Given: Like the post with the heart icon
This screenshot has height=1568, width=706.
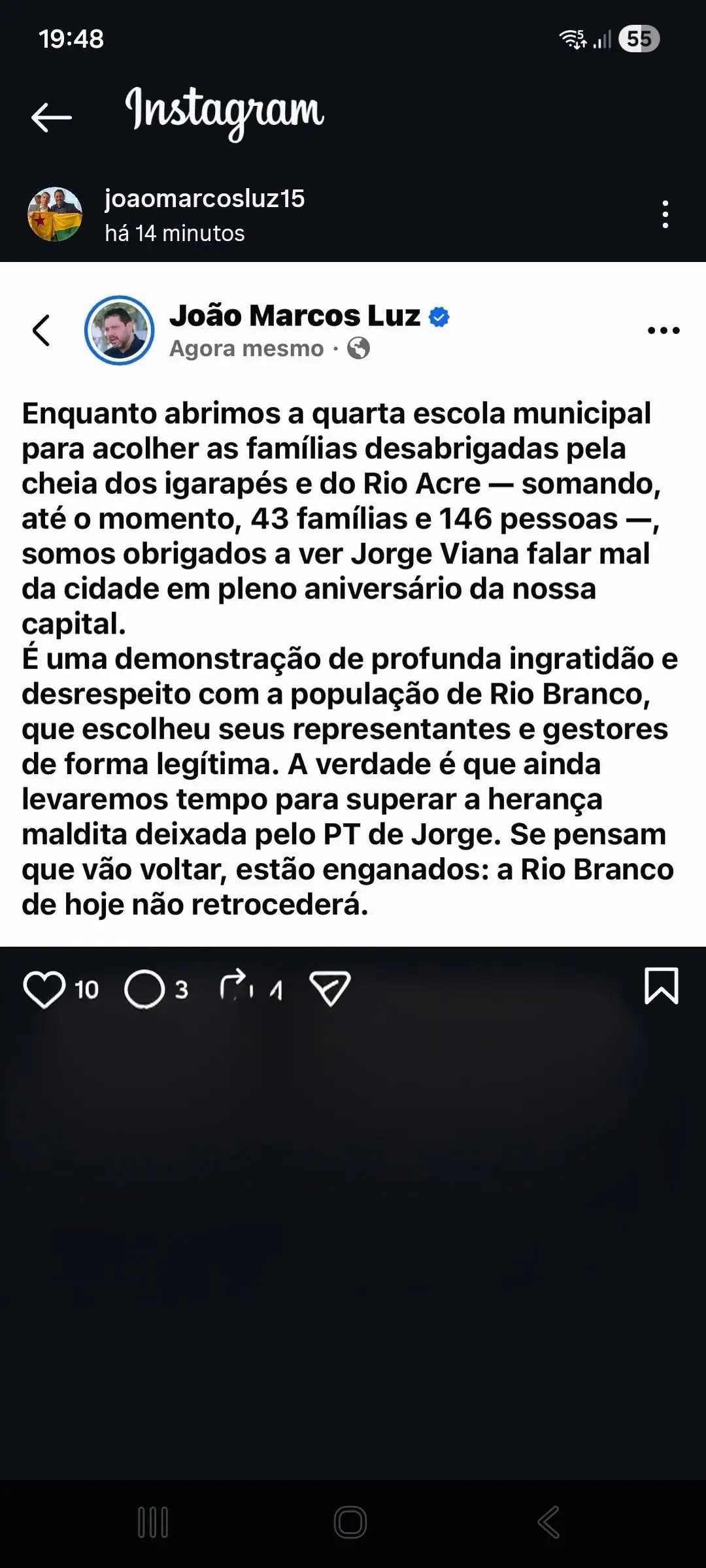Looking at the screenshot, I should (44, 989).
